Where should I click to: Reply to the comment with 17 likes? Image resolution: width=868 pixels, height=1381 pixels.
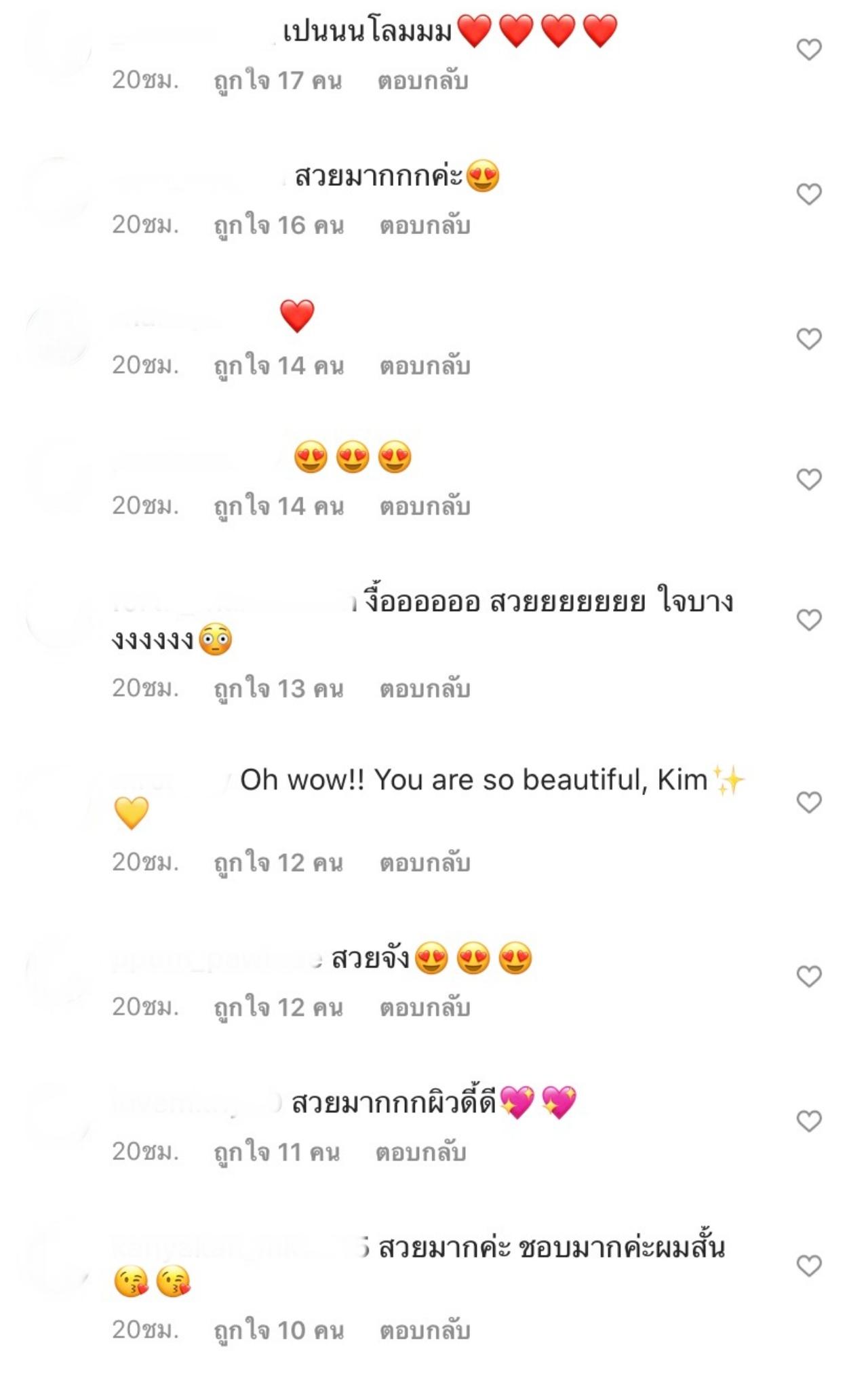pyautogui.click(x=423, y=81)
